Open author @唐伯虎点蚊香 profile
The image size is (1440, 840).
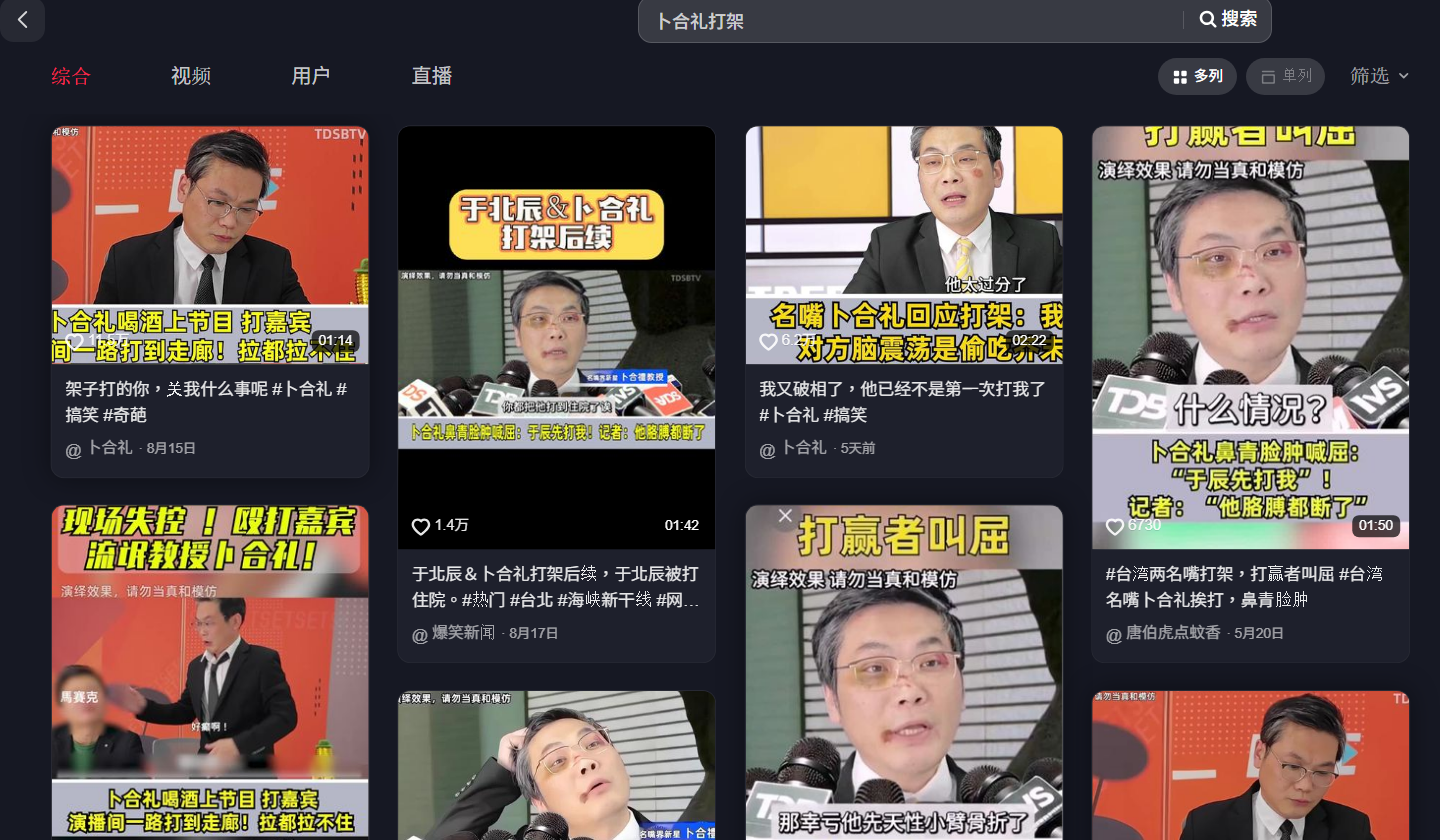coord(1172,633)
